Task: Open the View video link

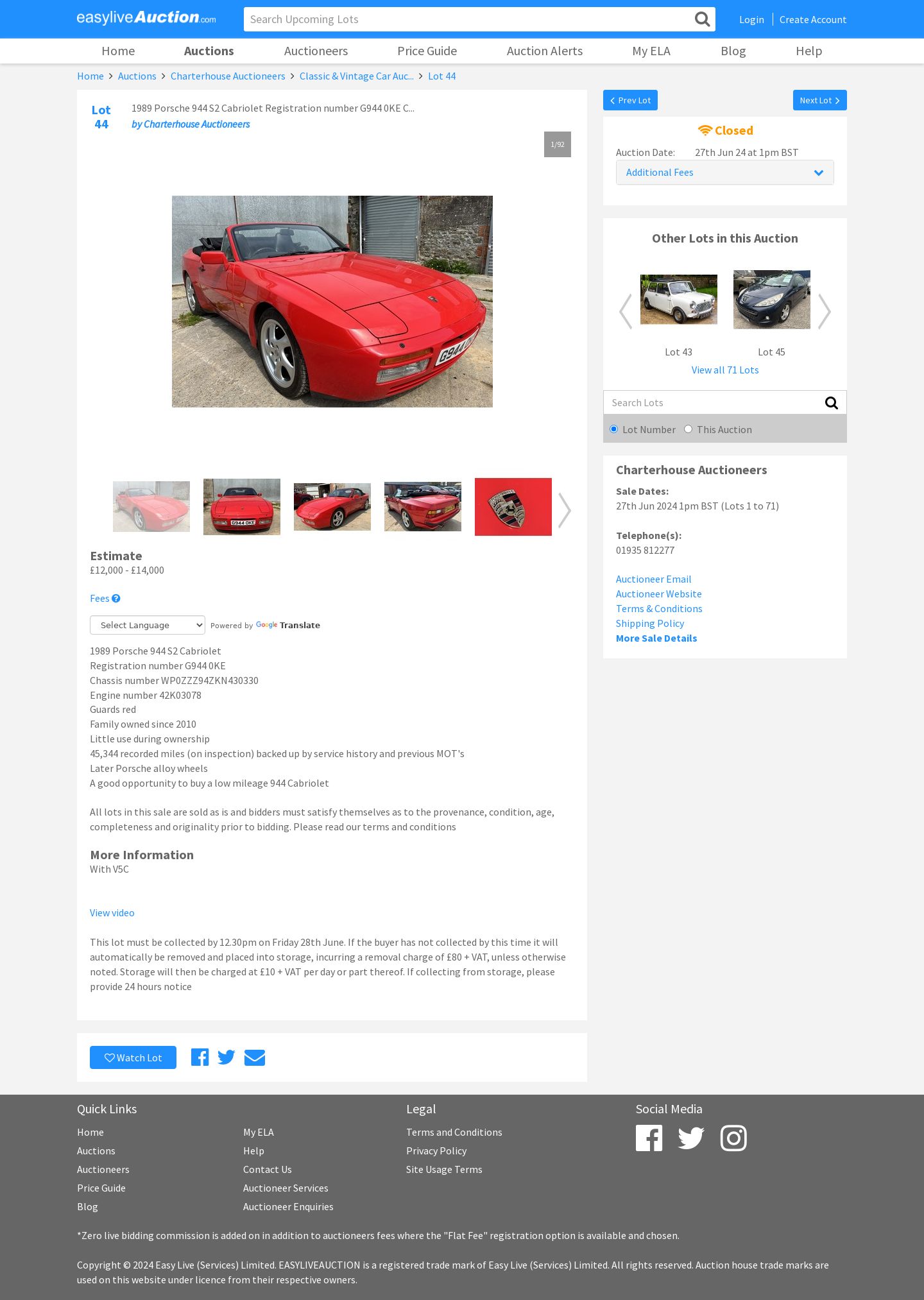Action: coord(112,913)
